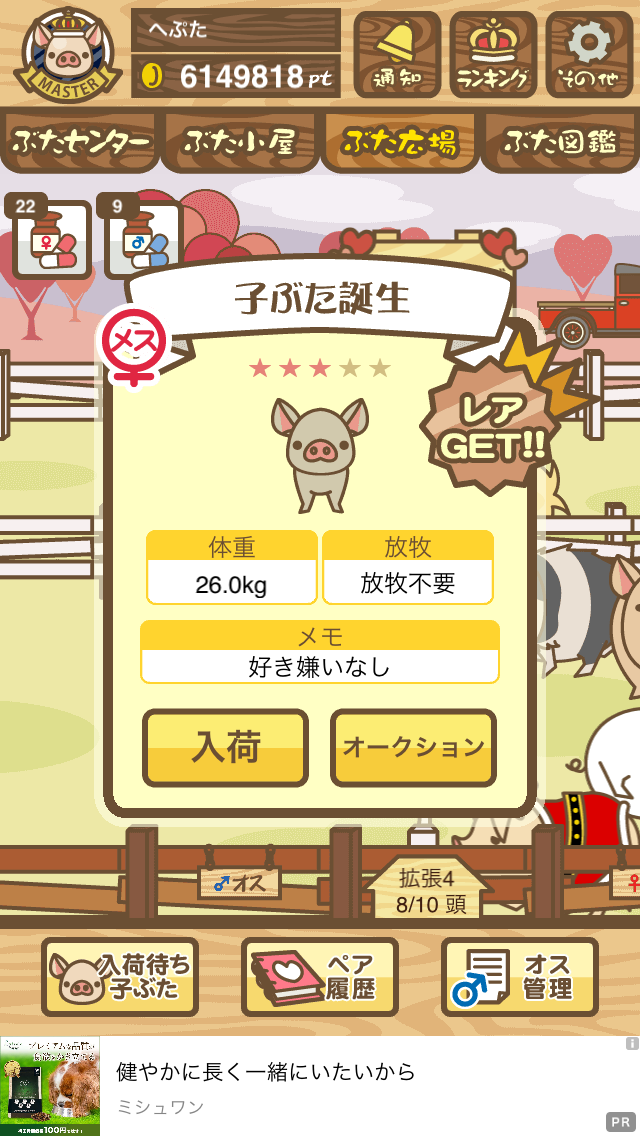Open the ぶた図鑑 tab
This screenshot has width=640, height=1136.
click(560, 142)
